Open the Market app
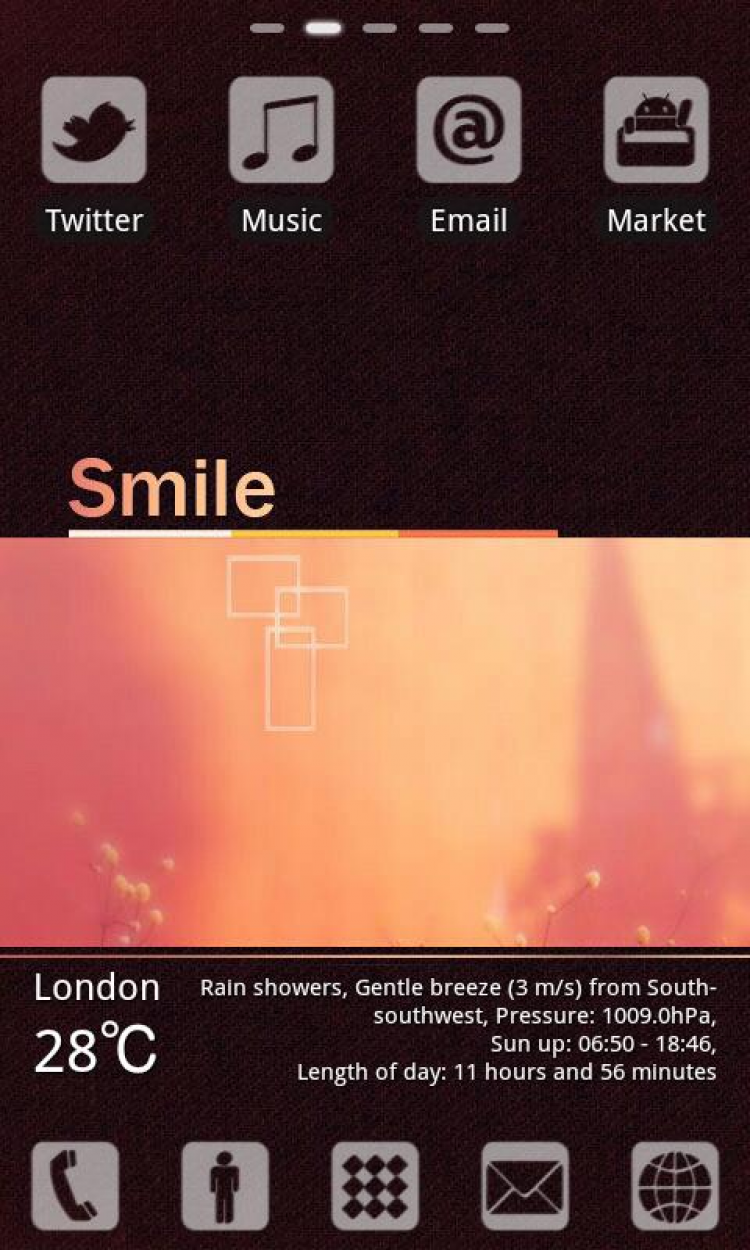This screenshot has height=1250, width=750. tap(656, 131)
